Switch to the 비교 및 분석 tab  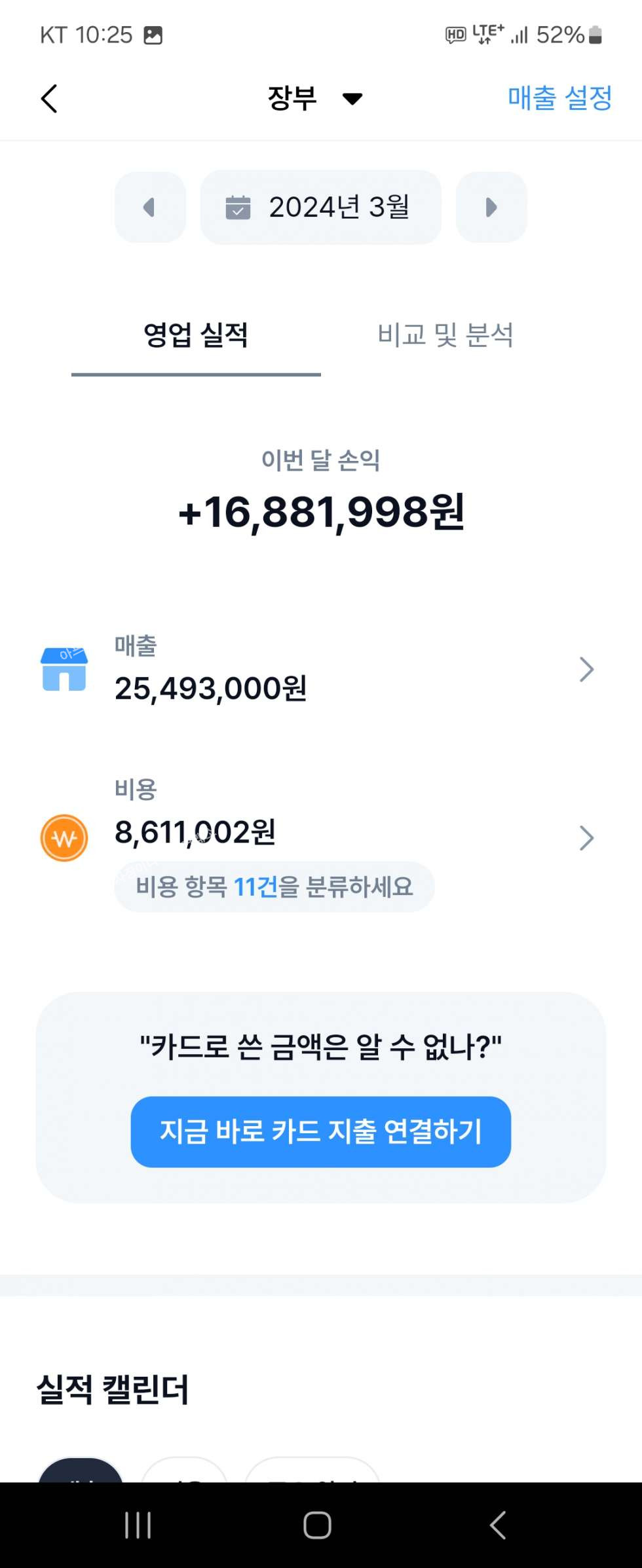click(x=445, y=335)
